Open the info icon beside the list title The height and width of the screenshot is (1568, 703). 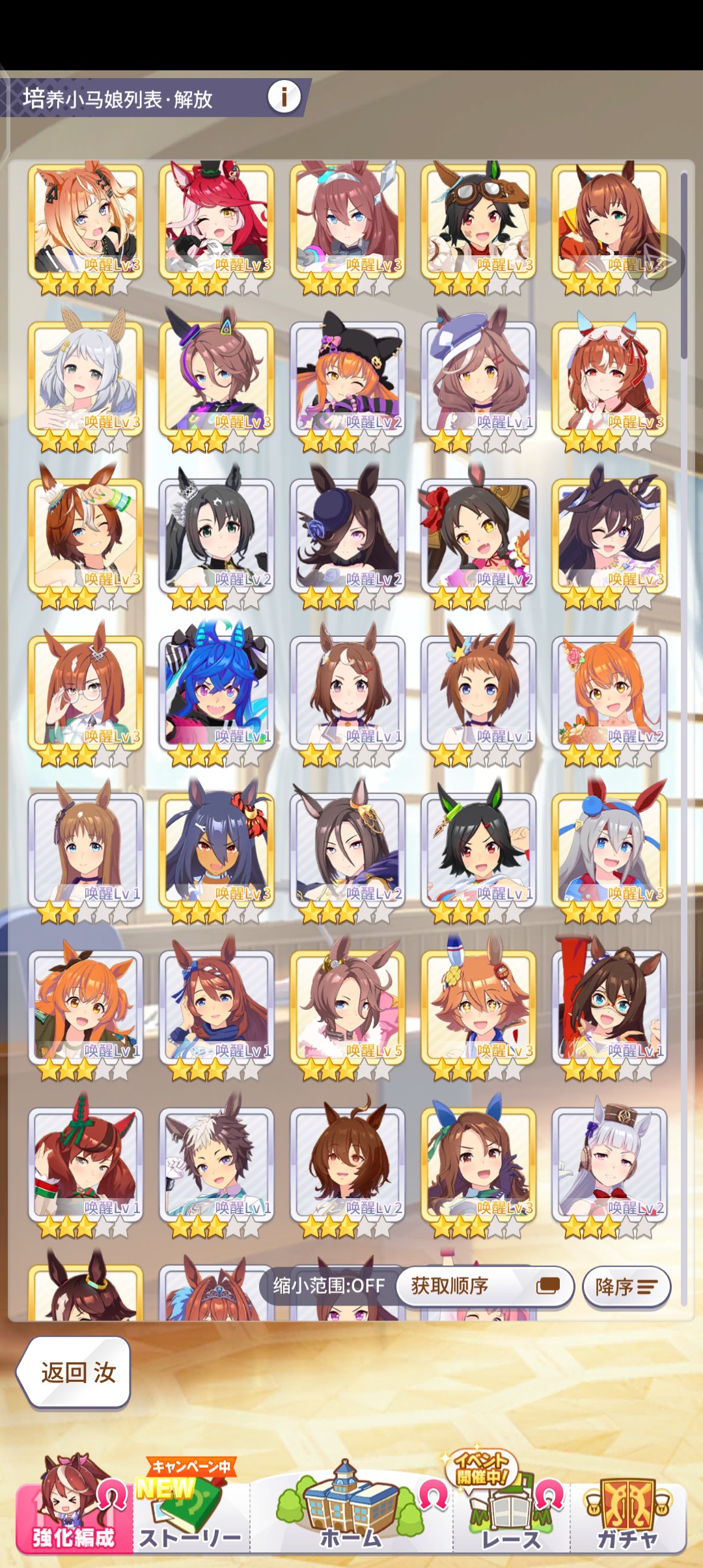pyautogui.click(x=284, y=97)
